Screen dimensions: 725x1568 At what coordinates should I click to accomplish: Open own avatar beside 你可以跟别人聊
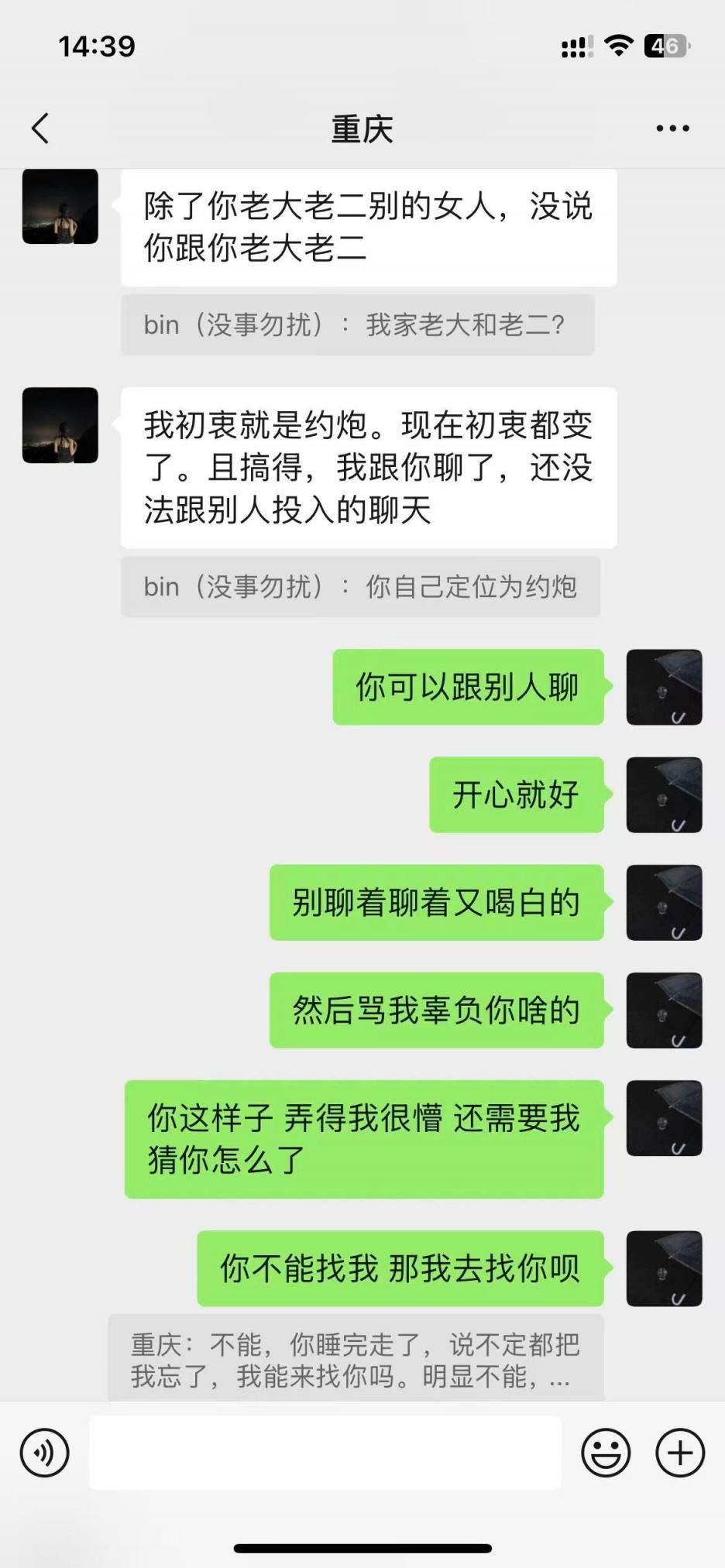click(664, 688)
